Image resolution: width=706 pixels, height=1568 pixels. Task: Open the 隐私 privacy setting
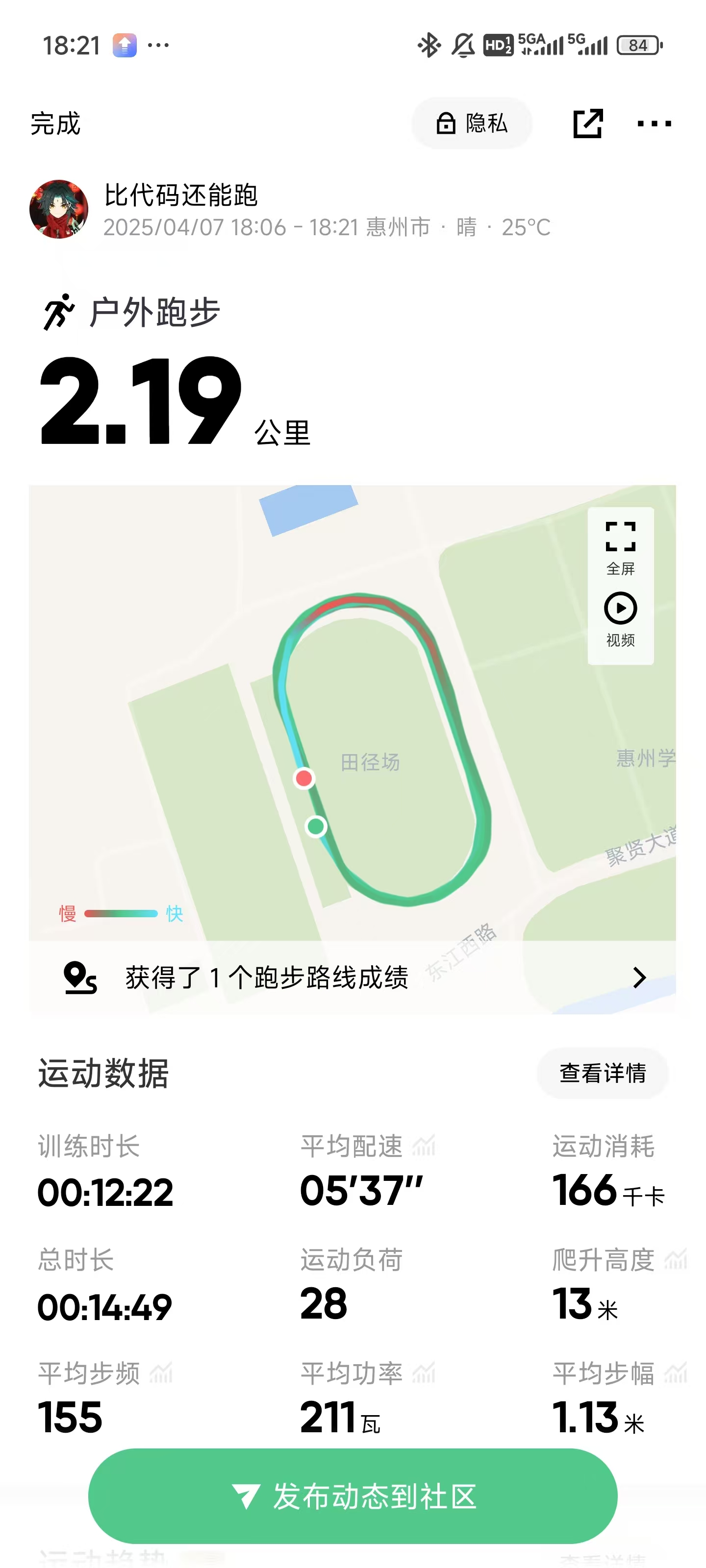click(x=472, y=123)
